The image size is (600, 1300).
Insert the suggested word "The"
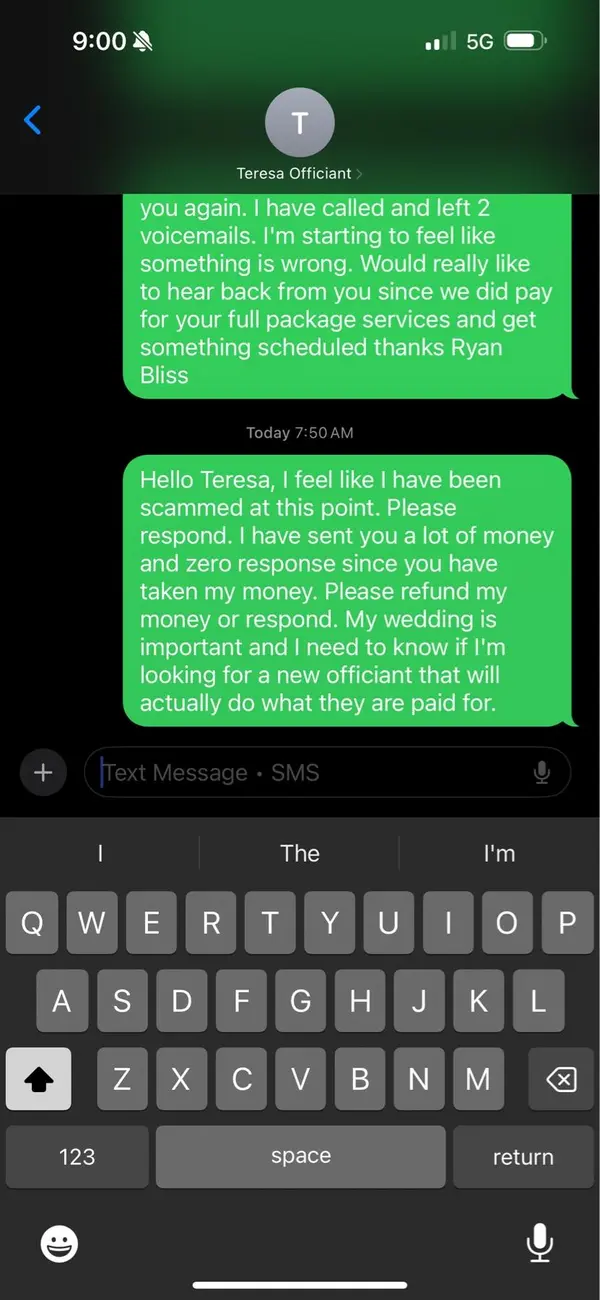pos(300,853)
